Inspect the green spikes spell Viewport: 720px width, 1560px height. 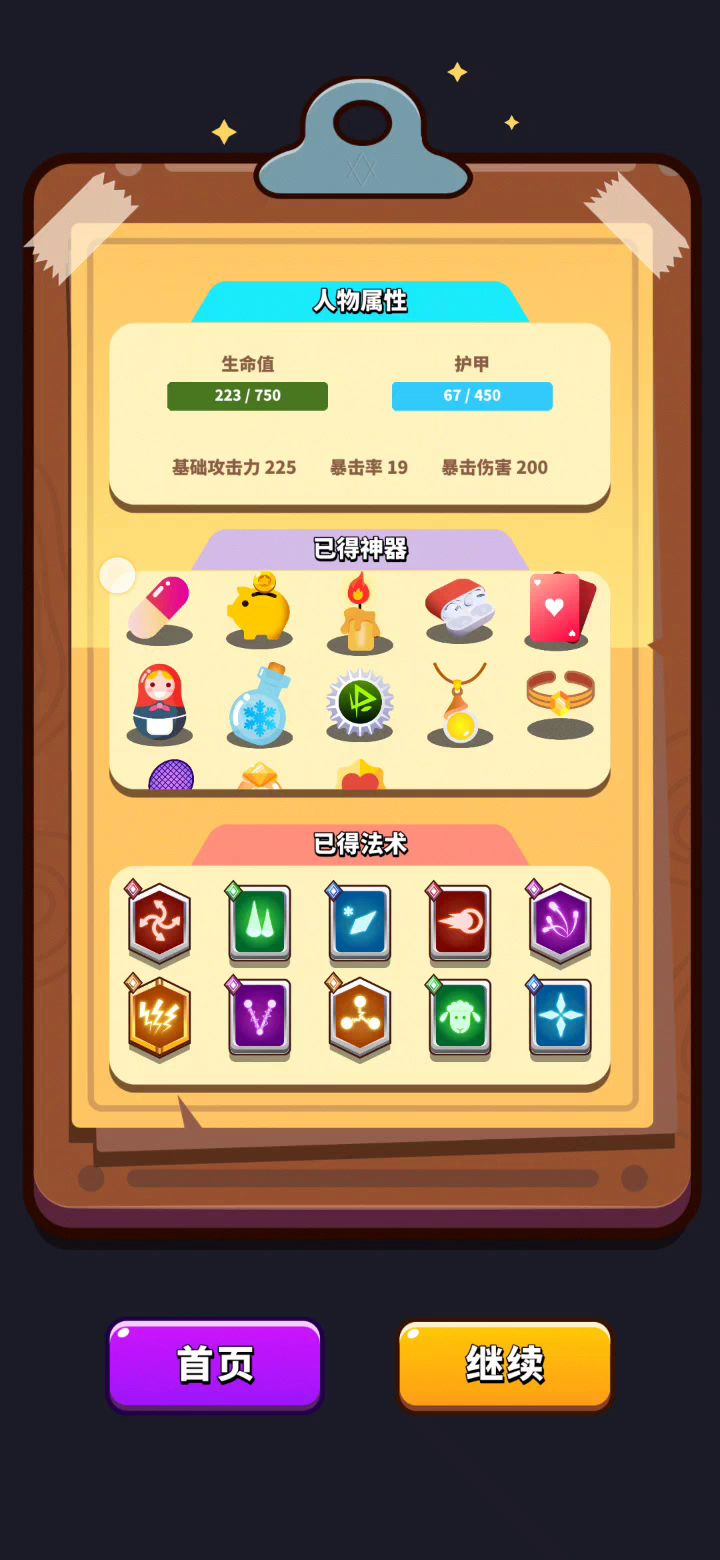(x=259, y=922)
